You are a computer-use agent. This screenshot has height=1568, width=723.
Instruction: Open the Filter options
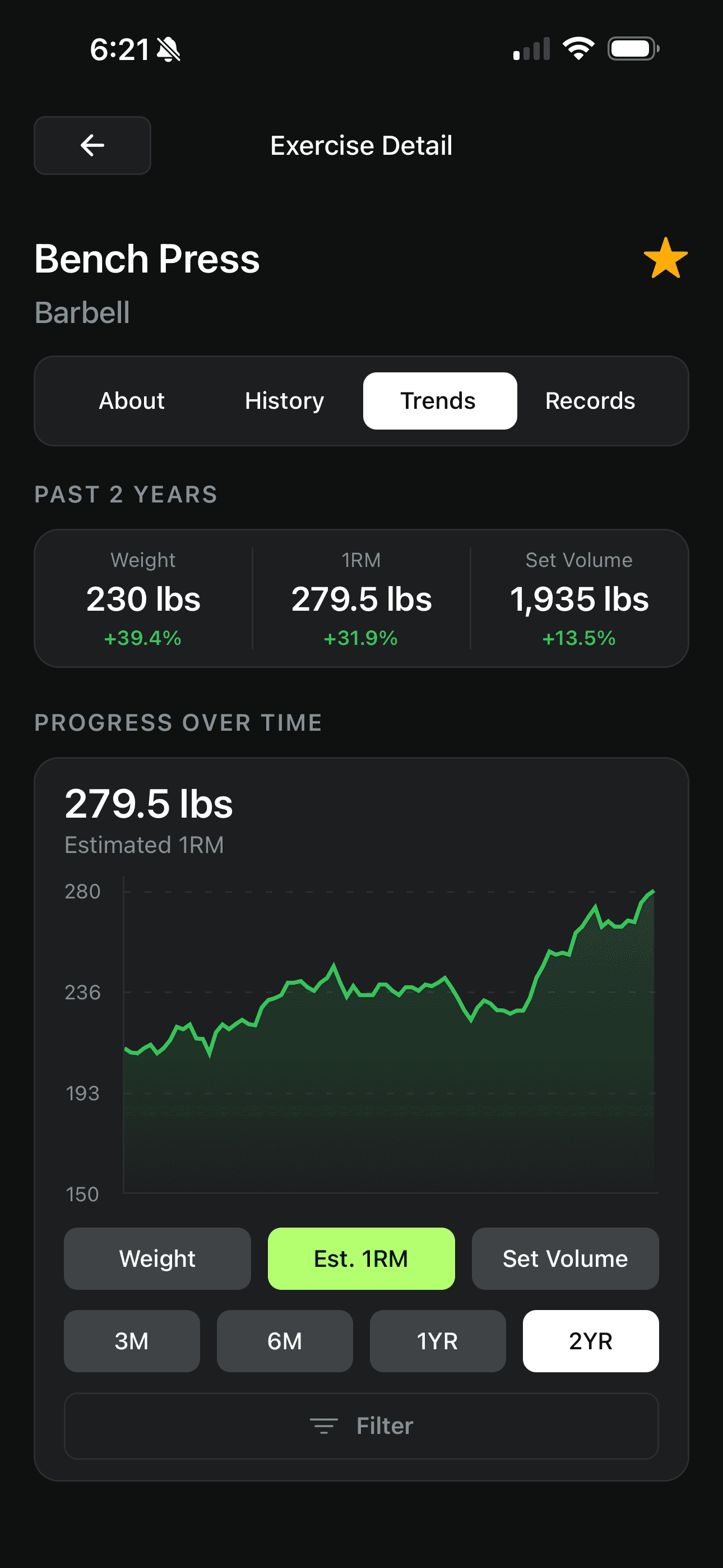361,1426
